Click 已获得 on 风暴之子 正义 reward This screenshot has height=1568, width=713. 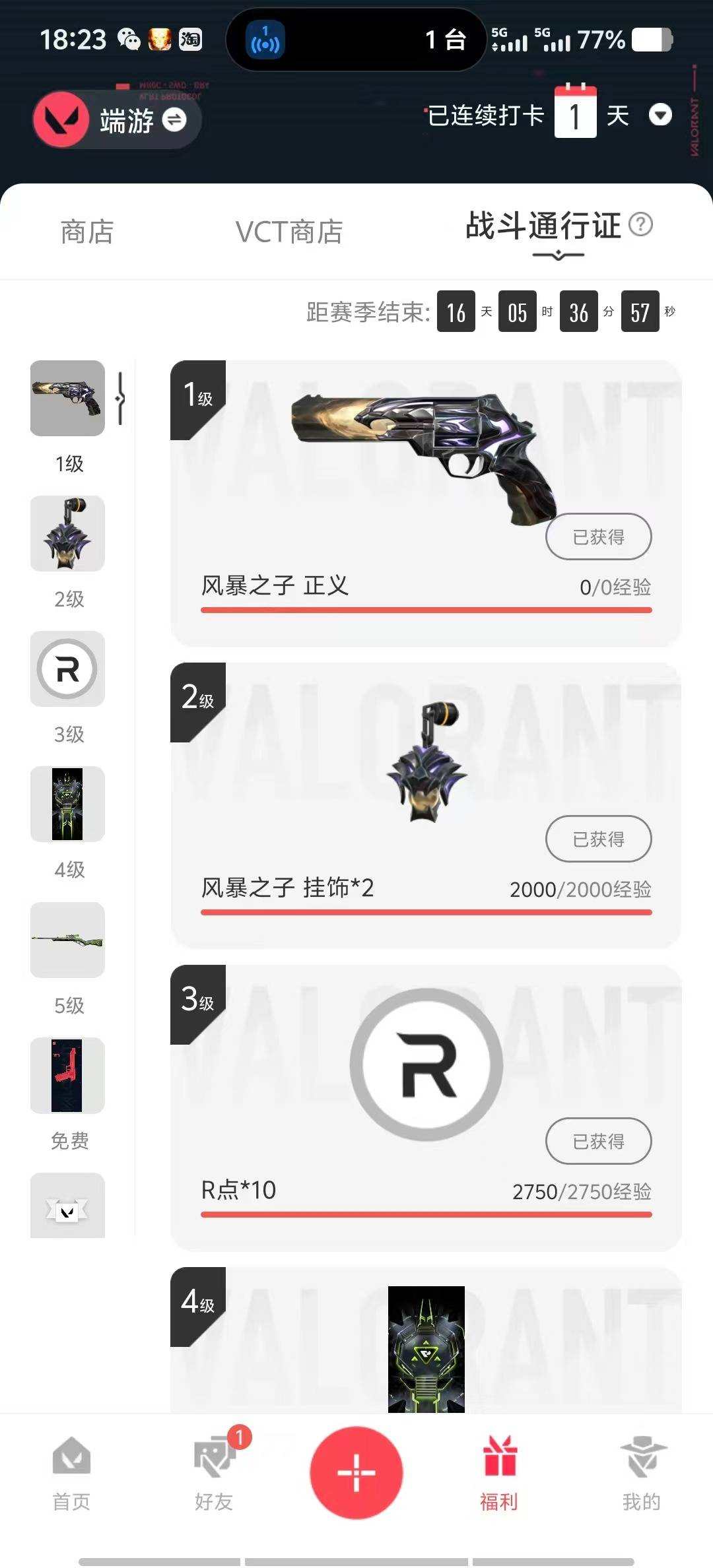[598, 537]
